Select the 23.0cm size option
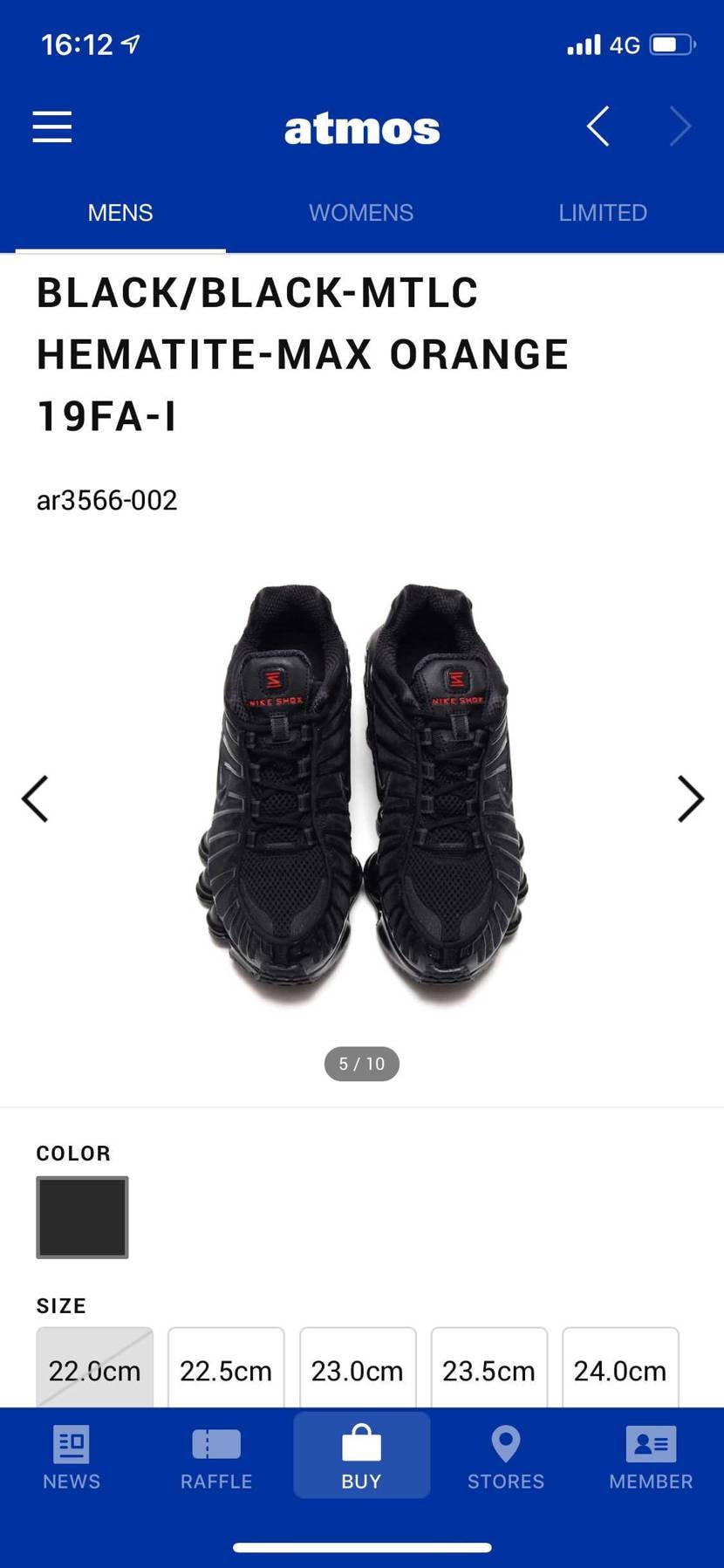Image resolution: width=724 pixels, height=1568 pixels. point(358,1370)
